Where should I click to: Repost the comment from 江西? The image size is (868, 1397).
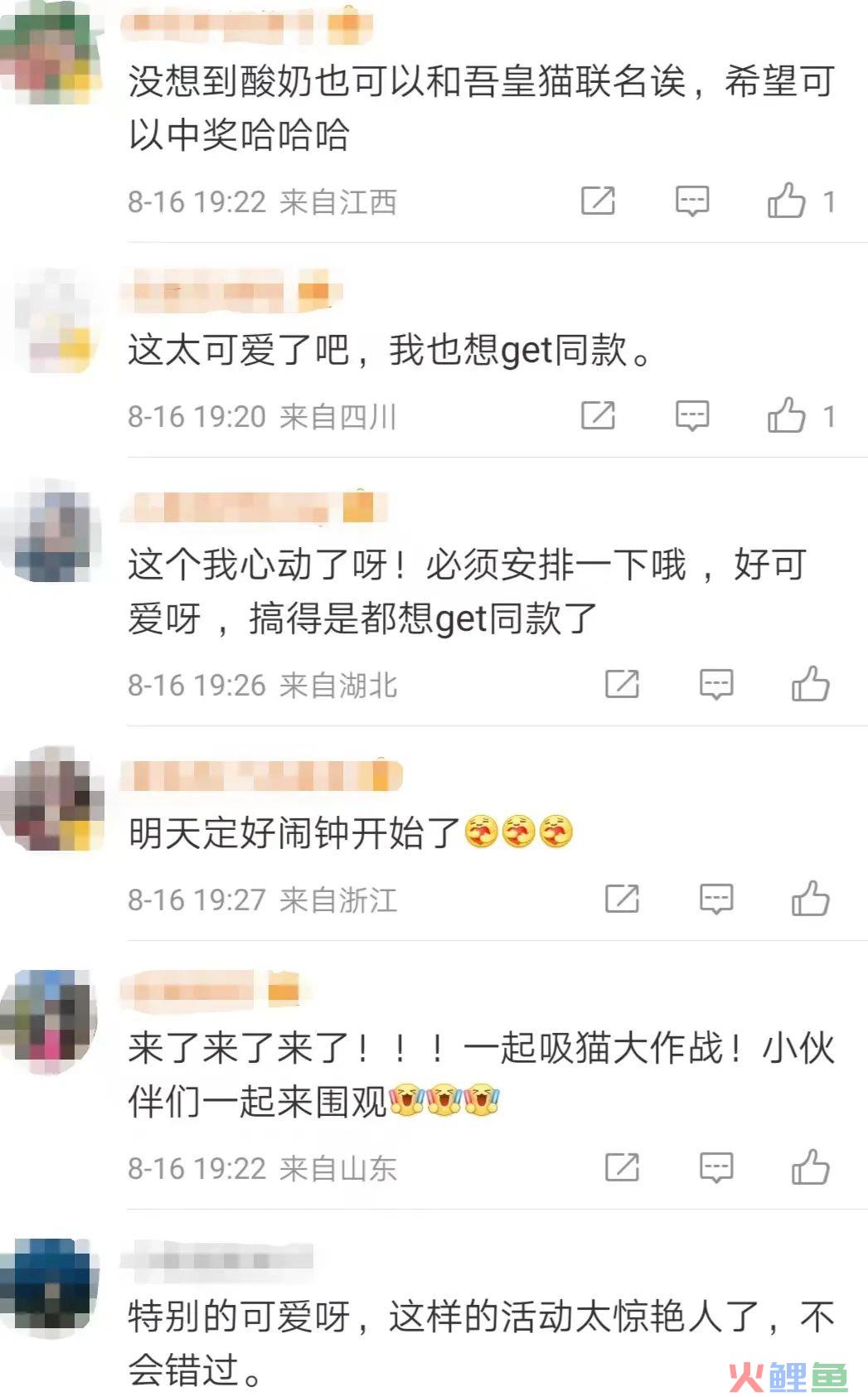click(598, 201)
